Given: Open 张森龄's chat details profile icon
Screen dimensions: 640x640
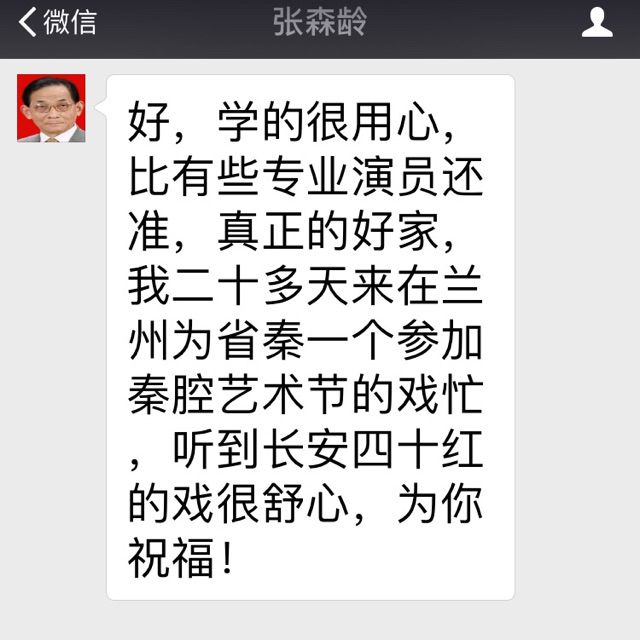Looking at the screenshot, I should pos(597,22).
